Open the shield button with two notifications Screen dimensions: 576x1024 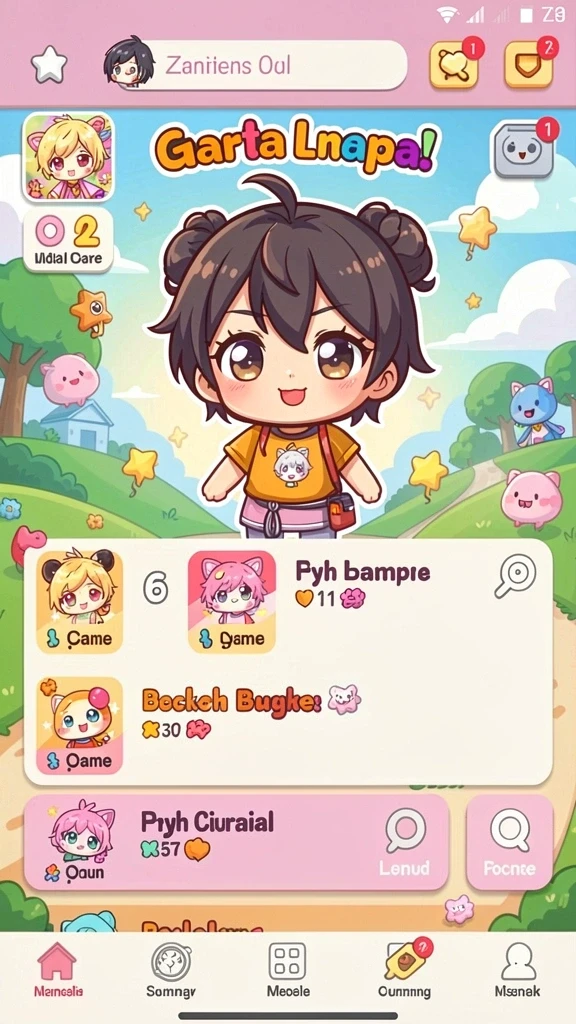click(x=529, y=65)
